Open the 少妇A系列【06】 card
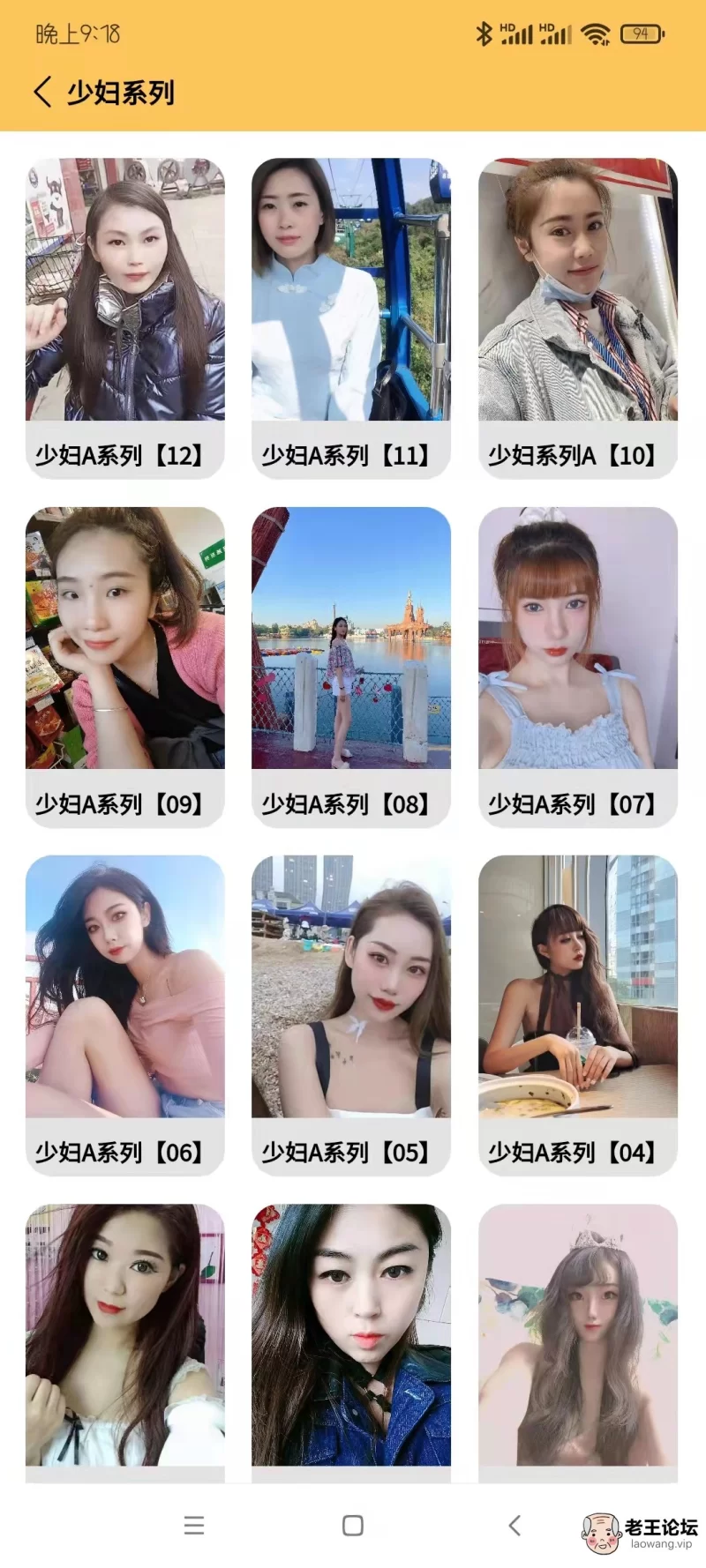The width and height of the screenshot is (706, 1568). tap(125, 1015)
